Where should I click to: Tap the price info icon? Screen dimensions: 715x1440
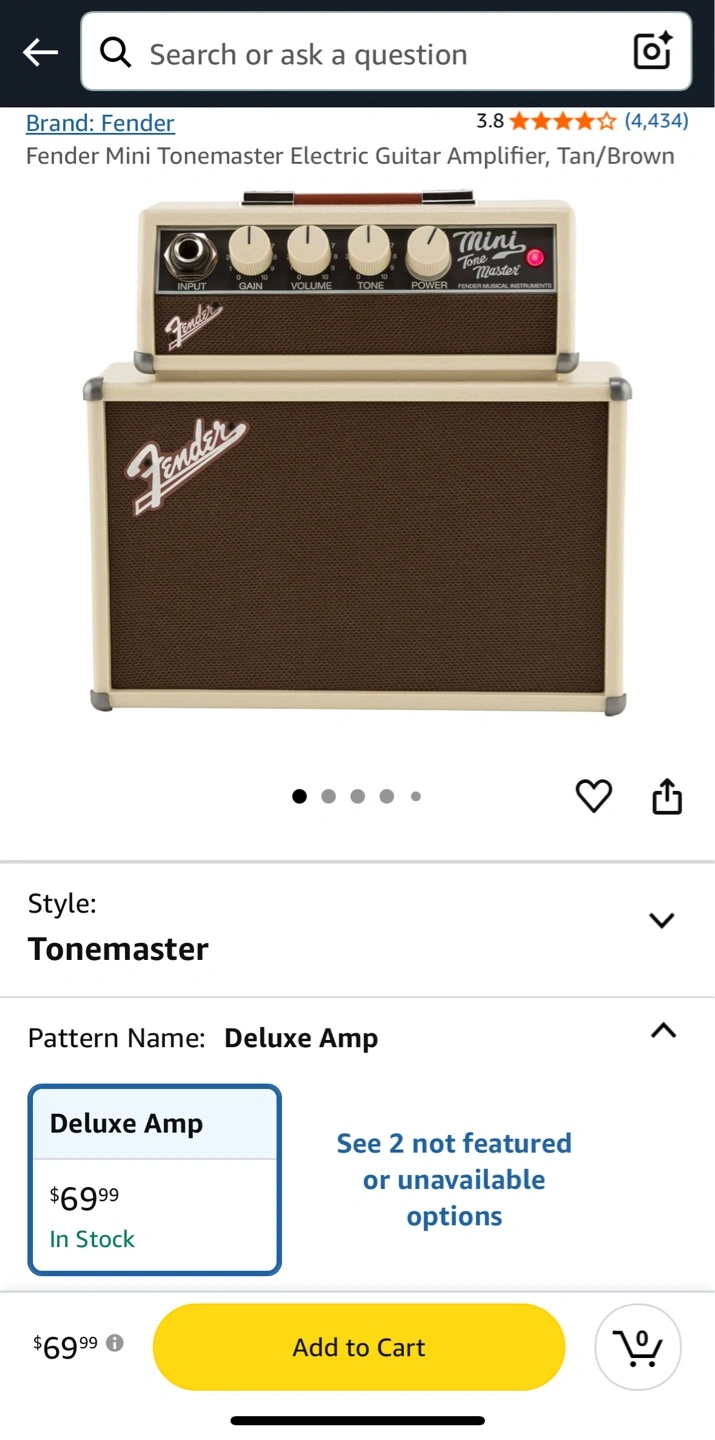coord(115,1343)
